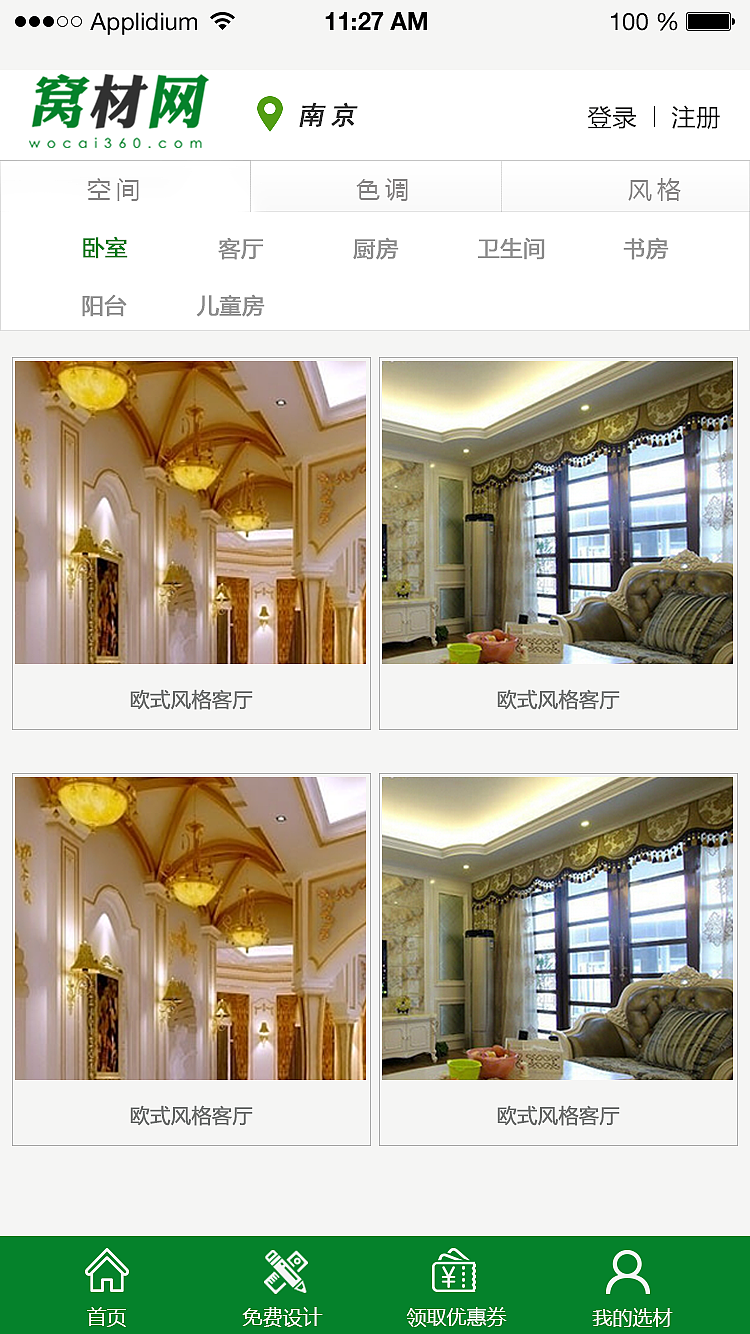The image size is (750, 1334).
Task: Open the 首页 home icon in bottom navigation
Action: click(x=107, y=1270)
